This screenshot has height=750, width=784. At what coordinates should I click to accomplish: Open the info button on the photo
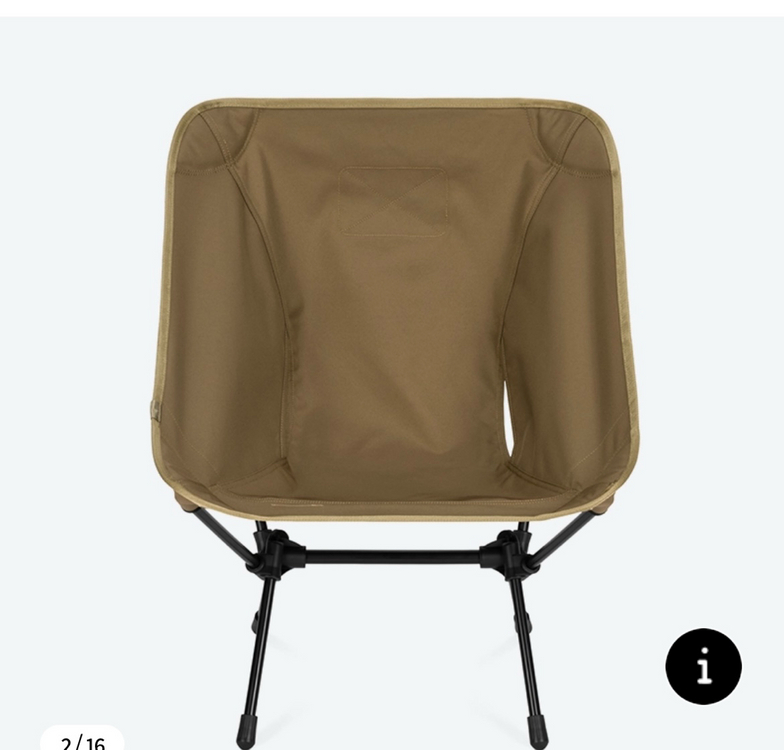[x=703, y=666]
